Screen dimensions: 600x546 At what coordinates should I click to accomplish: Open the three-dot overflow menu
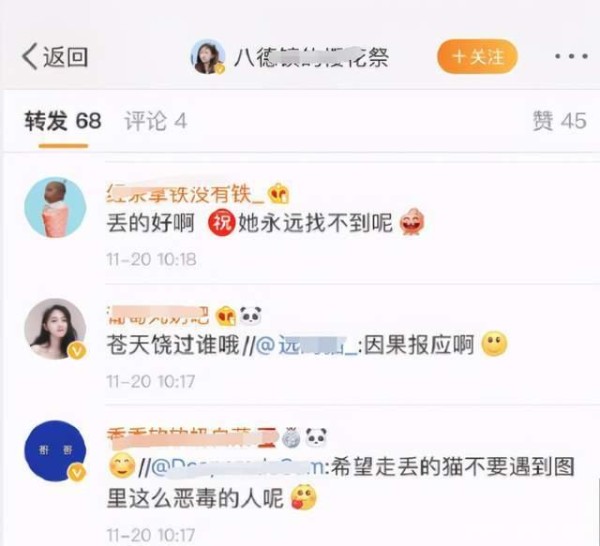point(570,57)
